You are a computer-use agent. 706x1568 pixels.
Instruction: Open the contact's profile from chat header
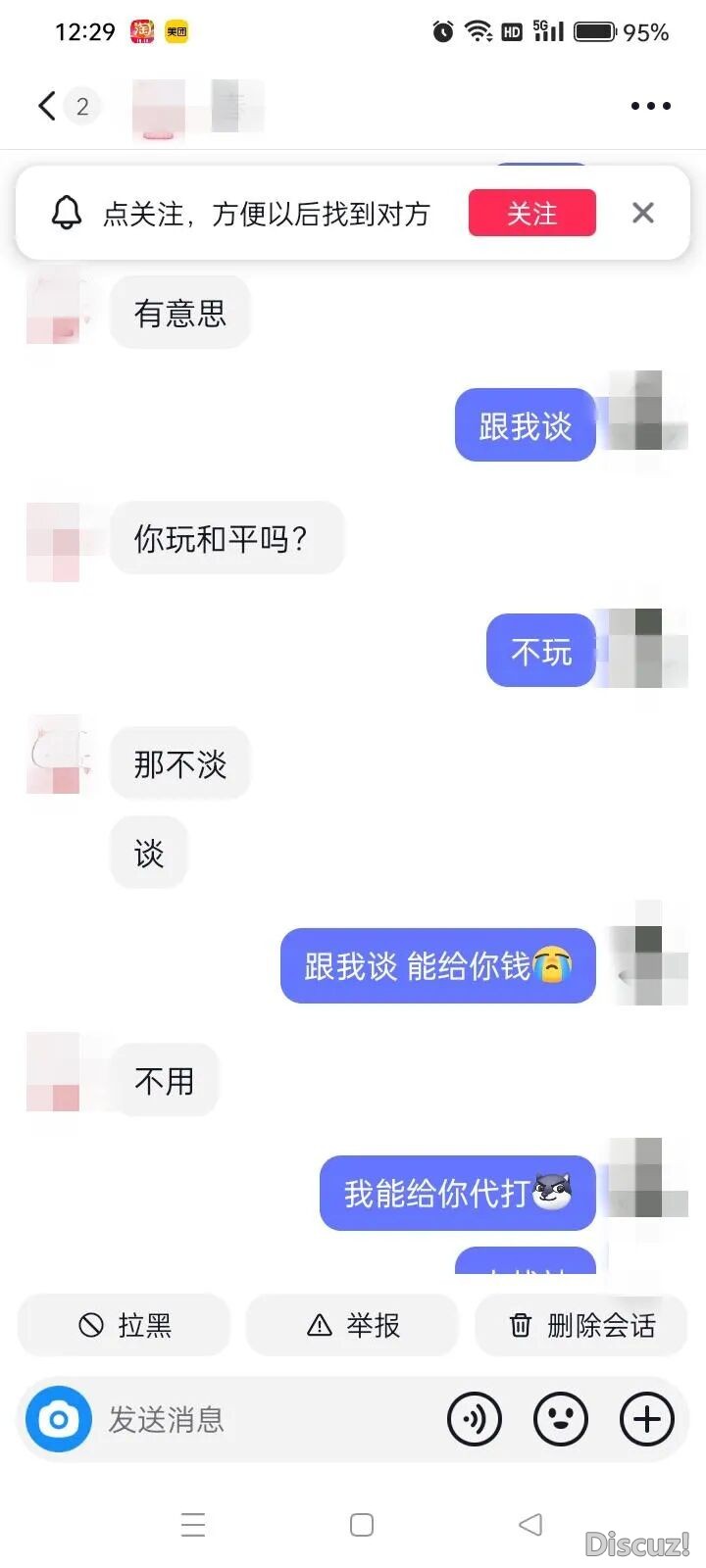click(x=196, y=106)
